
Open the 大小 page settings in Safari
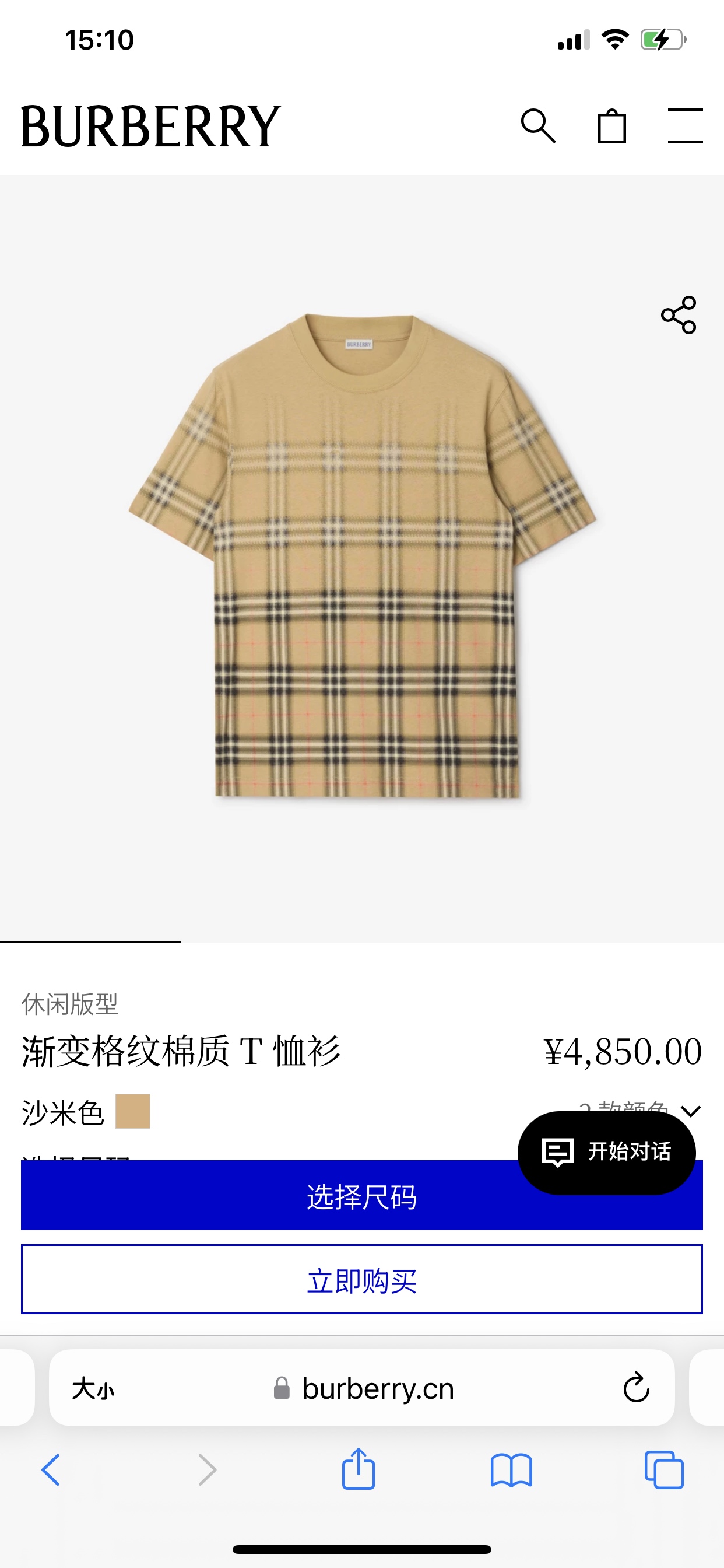93,1389
